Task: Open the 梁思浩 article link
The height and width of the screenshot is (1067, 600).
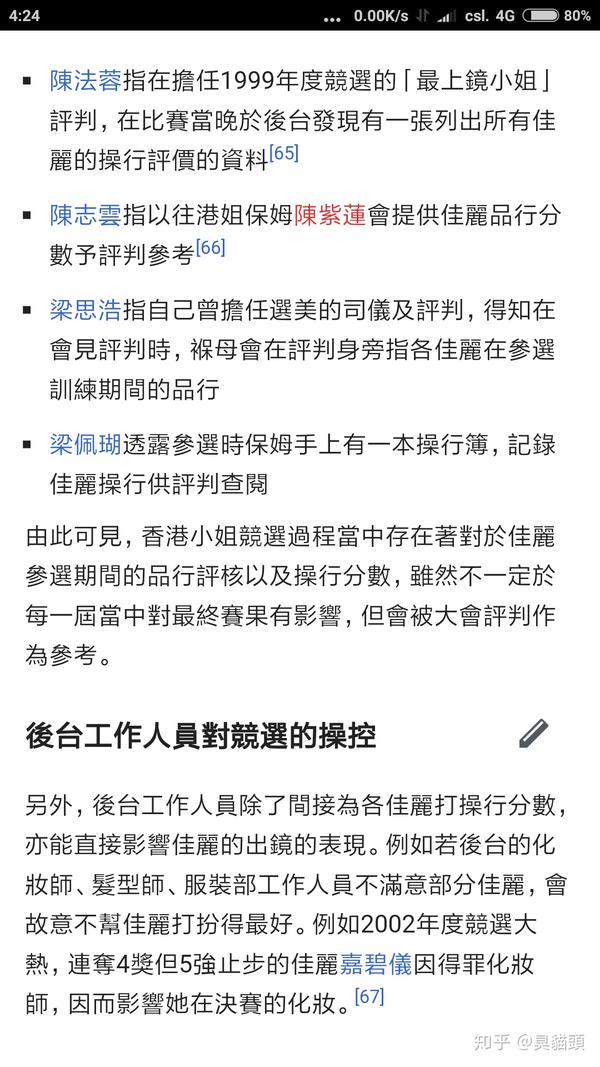Action: click(x=86, y=310)
